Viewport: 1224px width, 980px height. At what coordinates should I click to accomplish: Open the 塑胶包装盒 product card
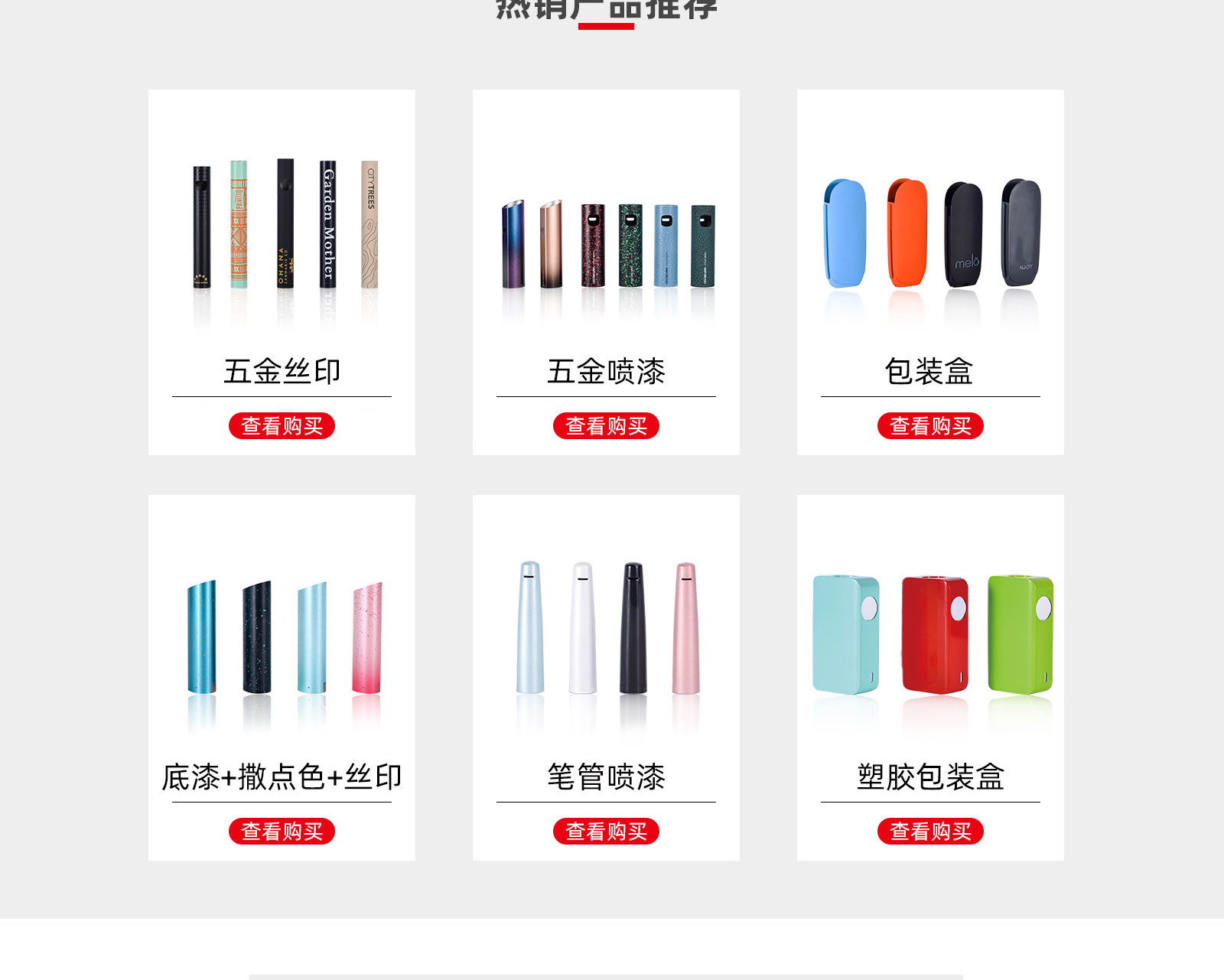click(930, 650)
